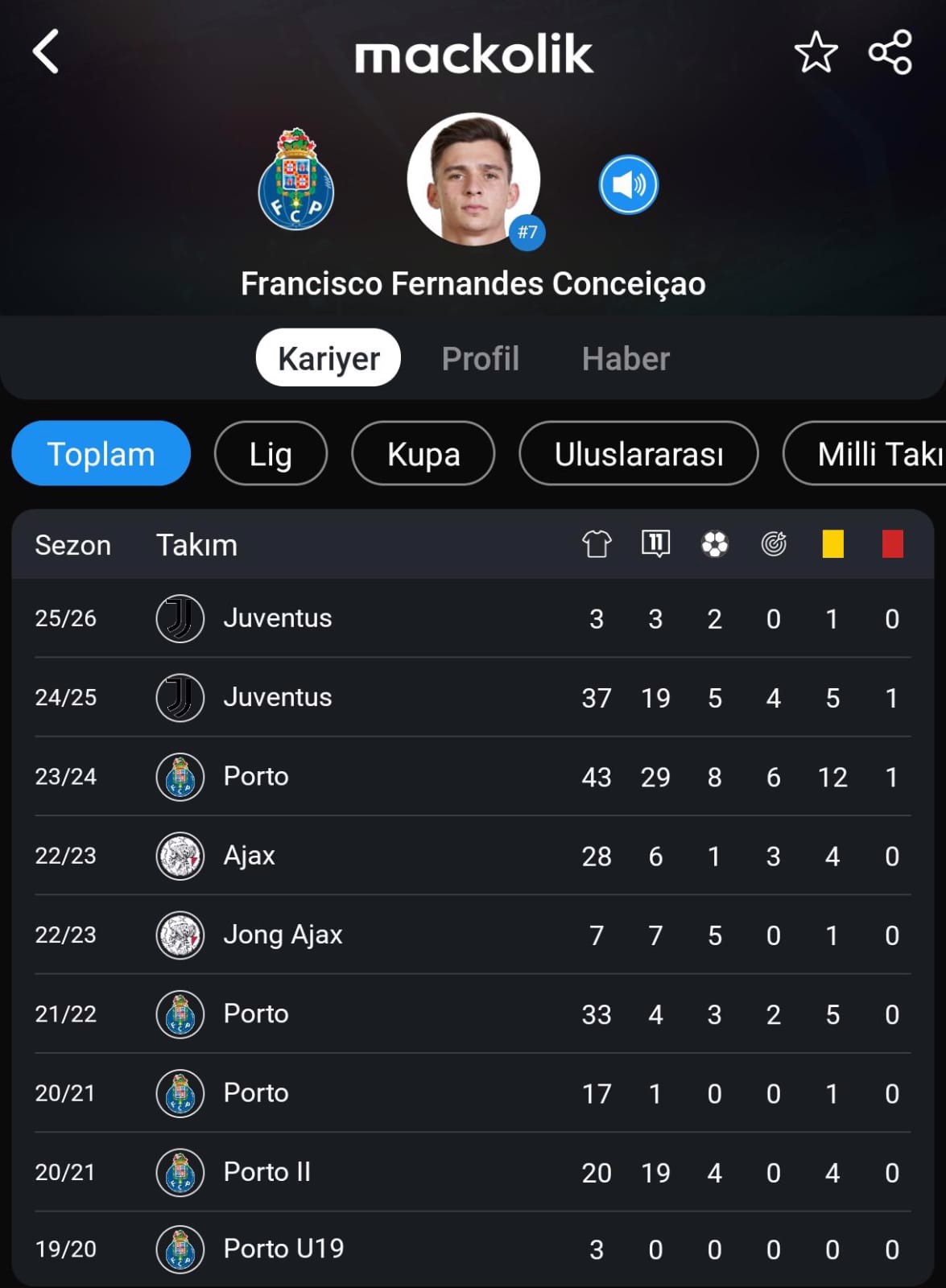Open the 23/24 Porto season row
The image size is (946, 1288).
click(x=473, y=777)
